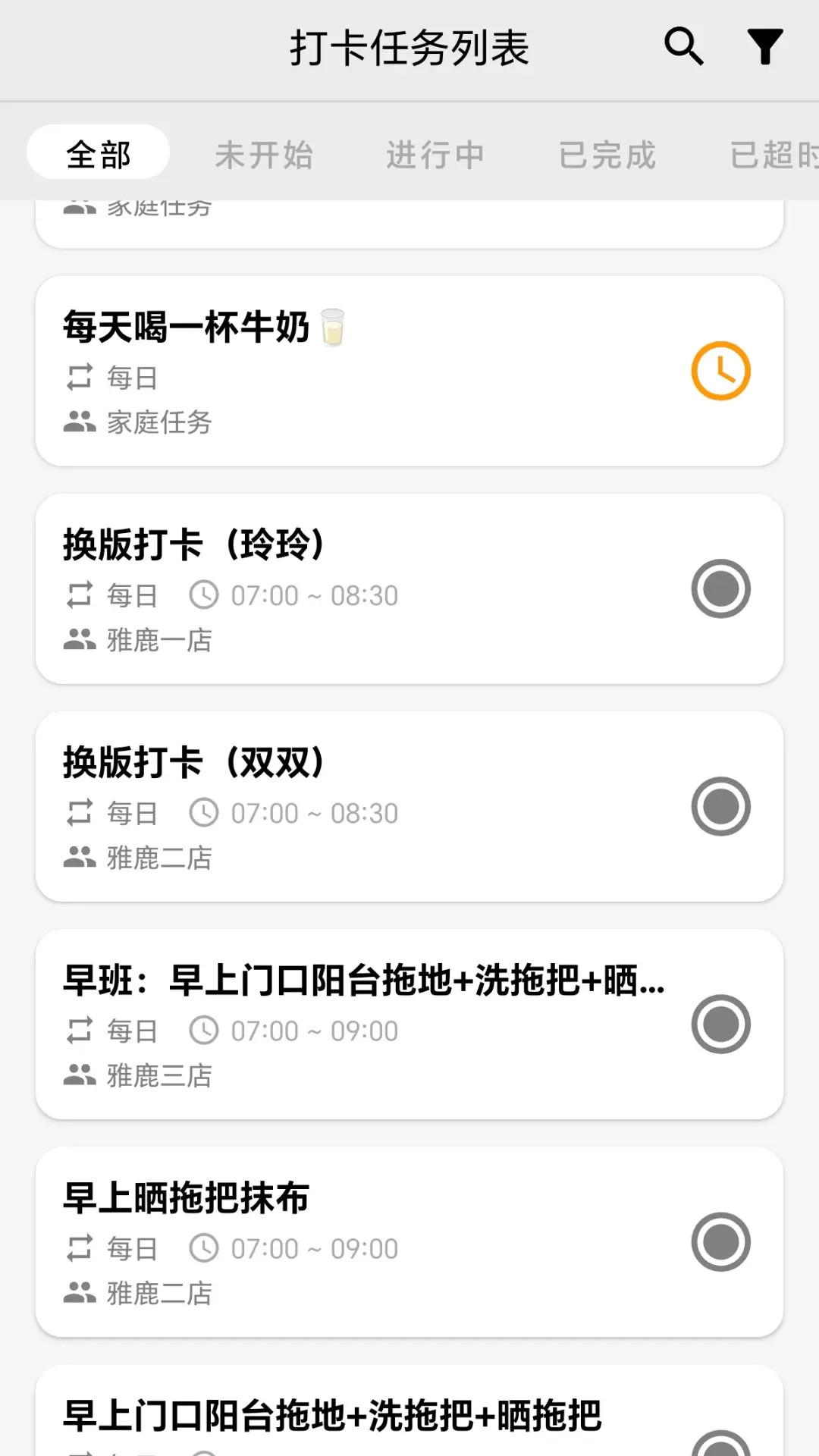Open the search icon in the title bar

(683, 45)
